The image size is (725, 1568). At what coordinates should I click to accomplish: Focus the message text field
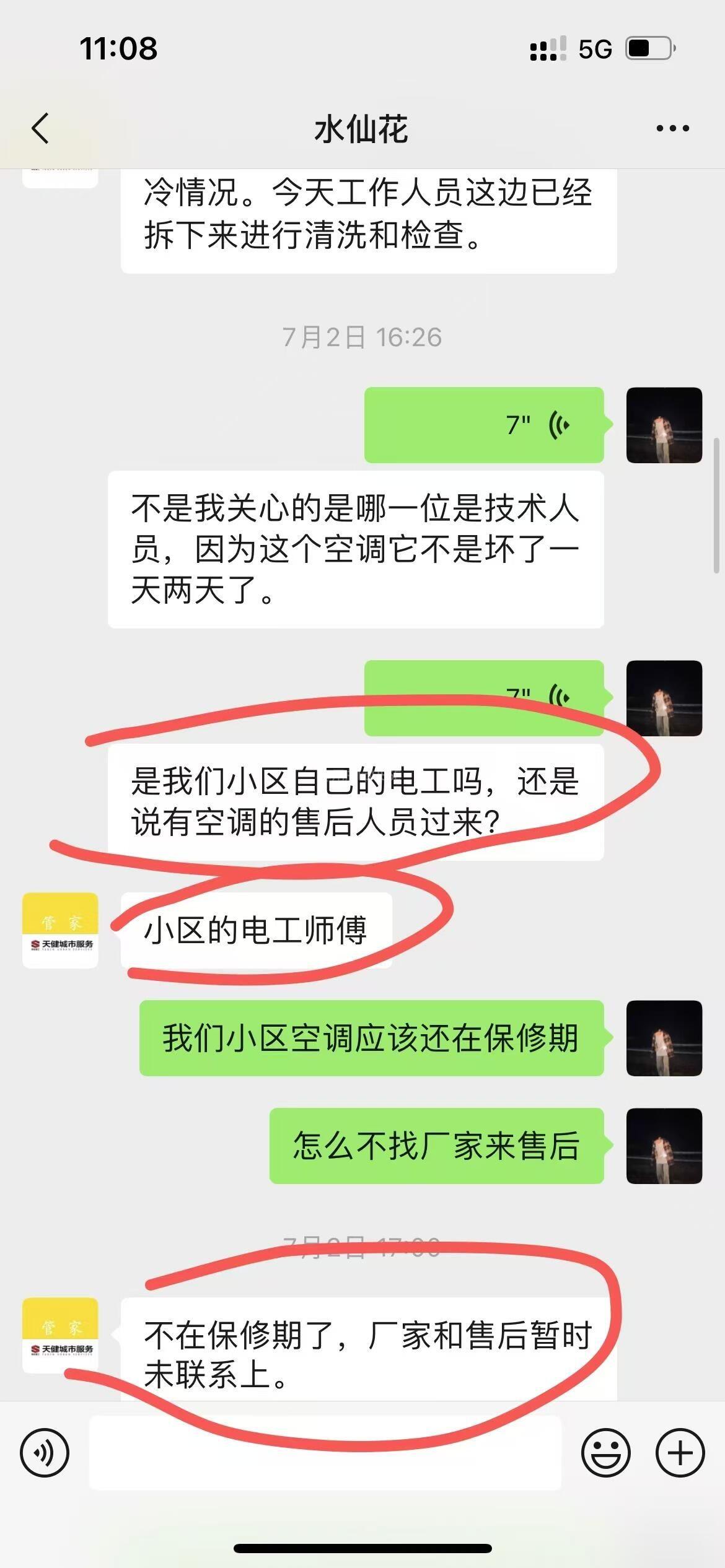click(x=325, y=1453)
